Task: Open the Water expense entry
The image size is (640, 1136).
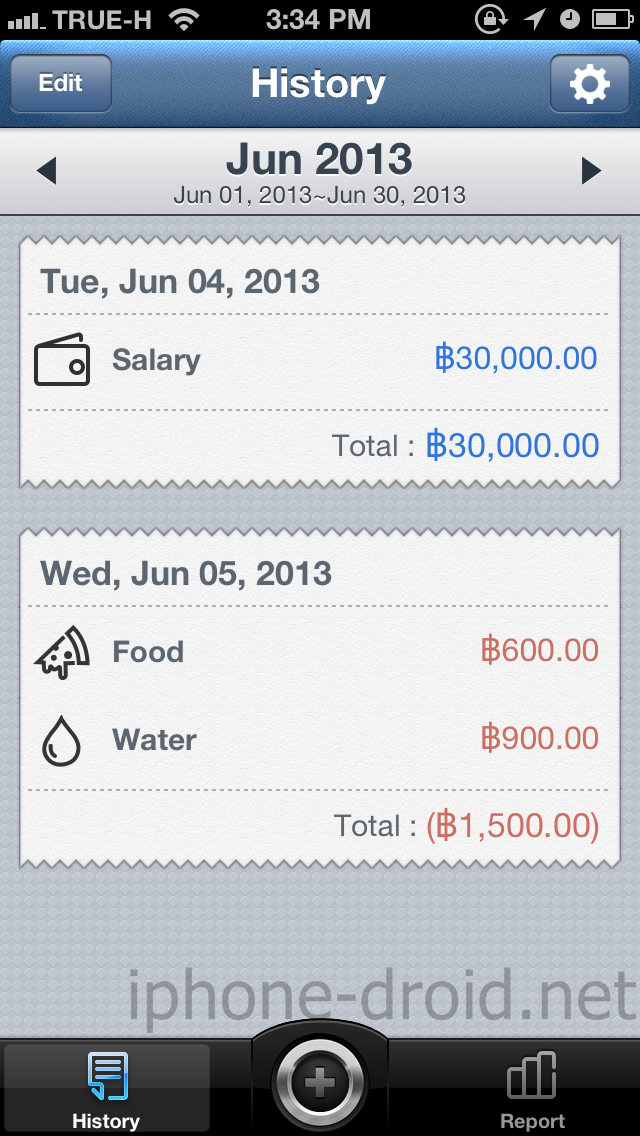Action: coord(320,740)
